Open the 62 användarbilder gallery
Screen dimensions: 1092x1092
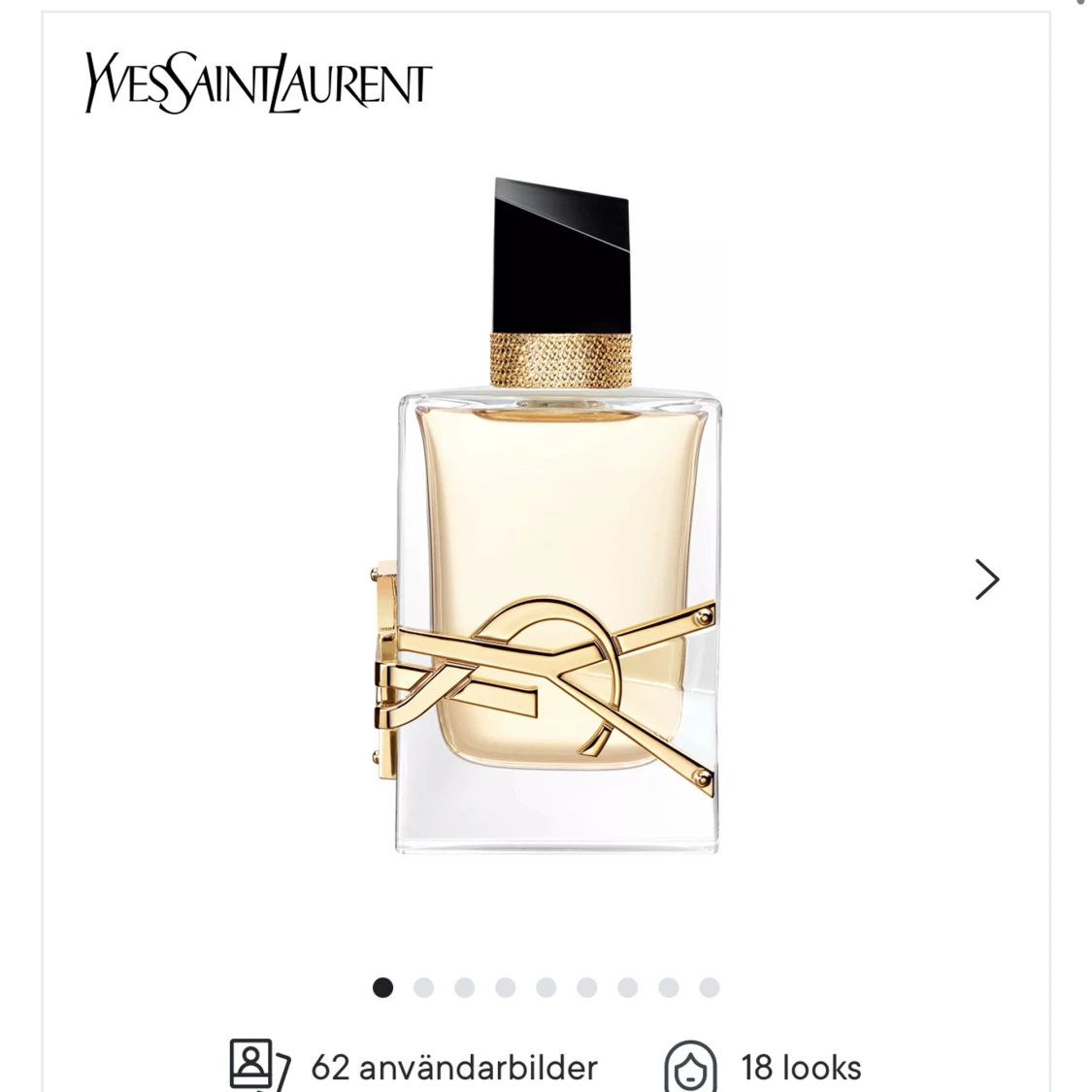(414, 1067)
